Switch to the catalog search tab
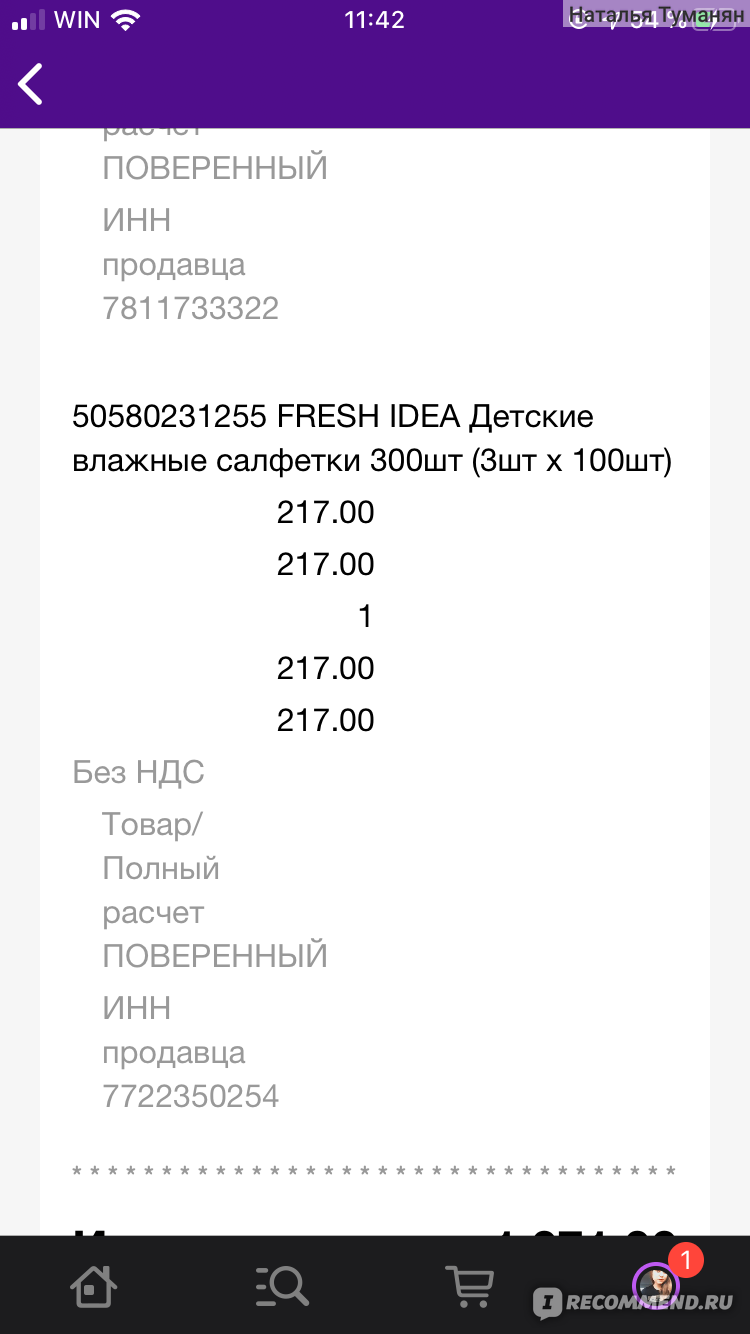Viewport: 750px width, 1334px height. (282, 1285)
